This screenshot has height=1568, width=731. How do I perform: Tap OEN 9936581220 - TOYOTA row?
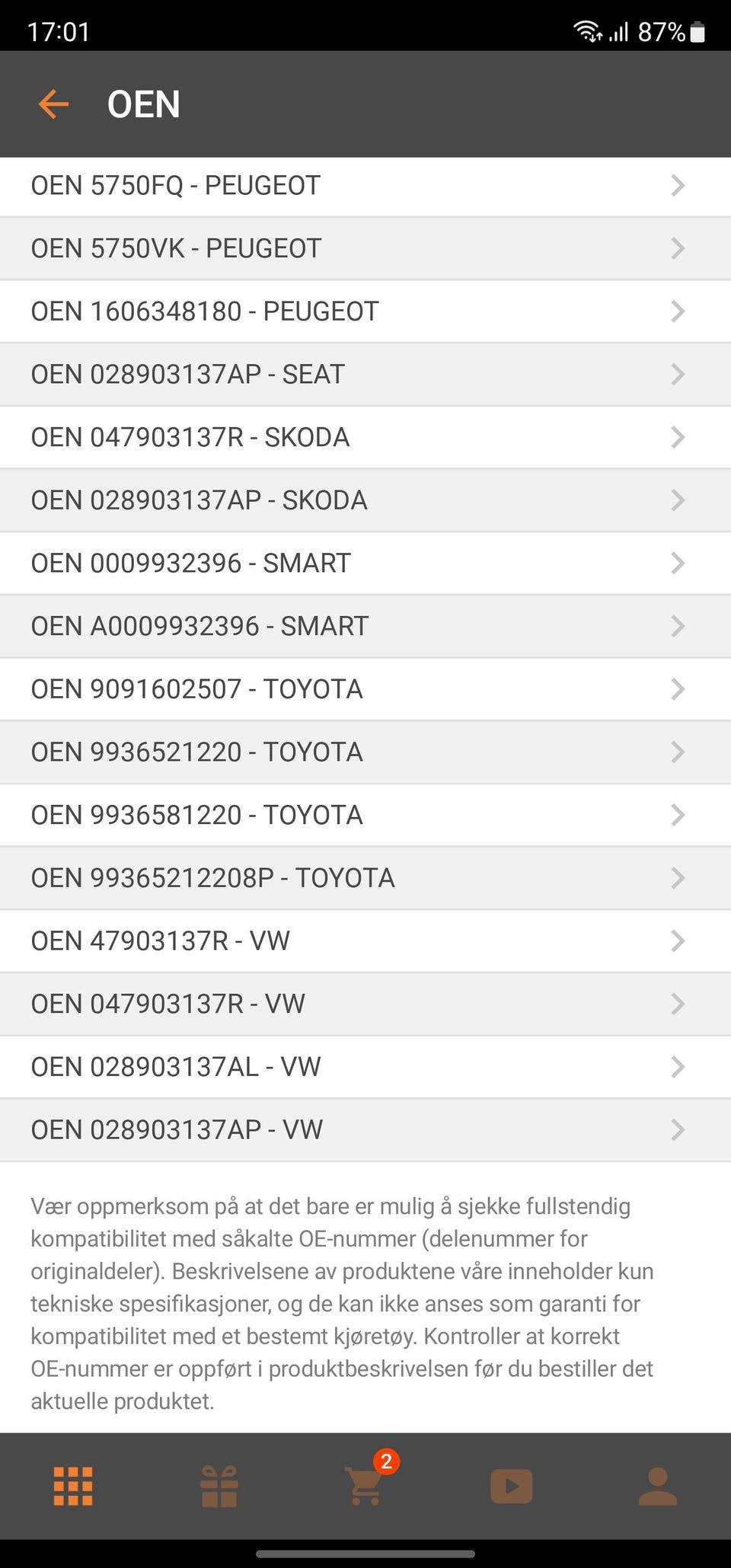click(x=365, y=816)
